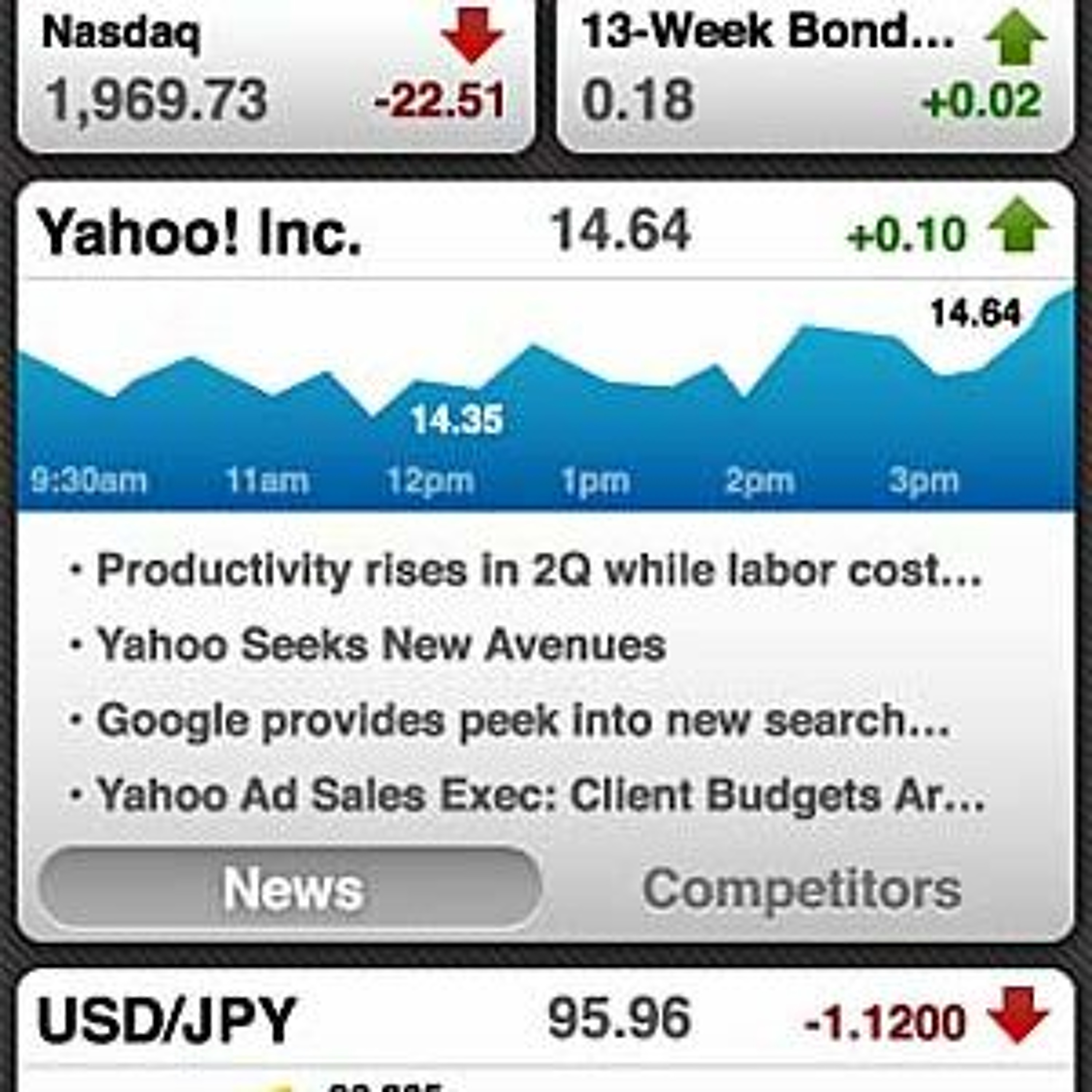Open the Google provides peek headline
The height and width of the screenshot is (1092, 1092).
tap(523, 720)
